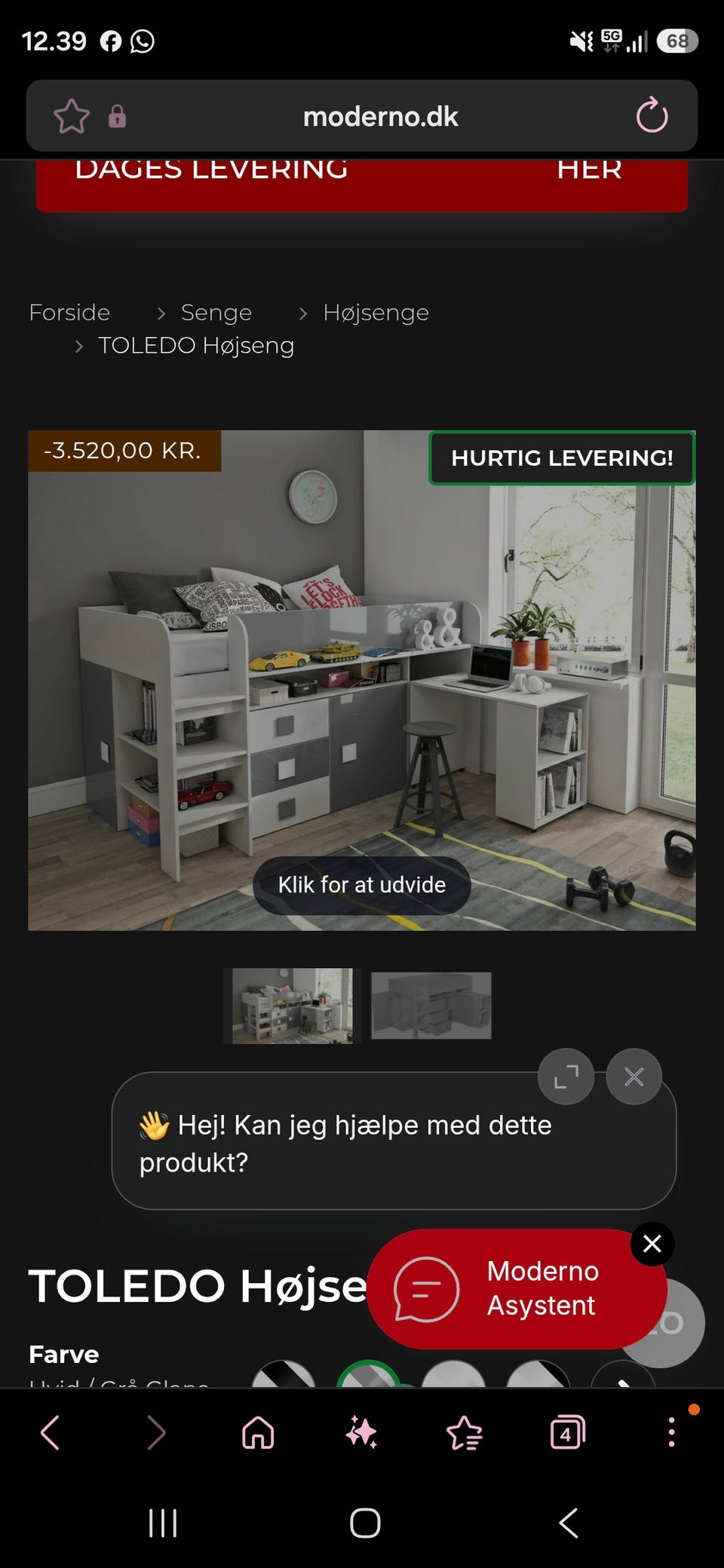Select the second product thumbnail
Screen dimensions: 724x1568
(431, 1005)
